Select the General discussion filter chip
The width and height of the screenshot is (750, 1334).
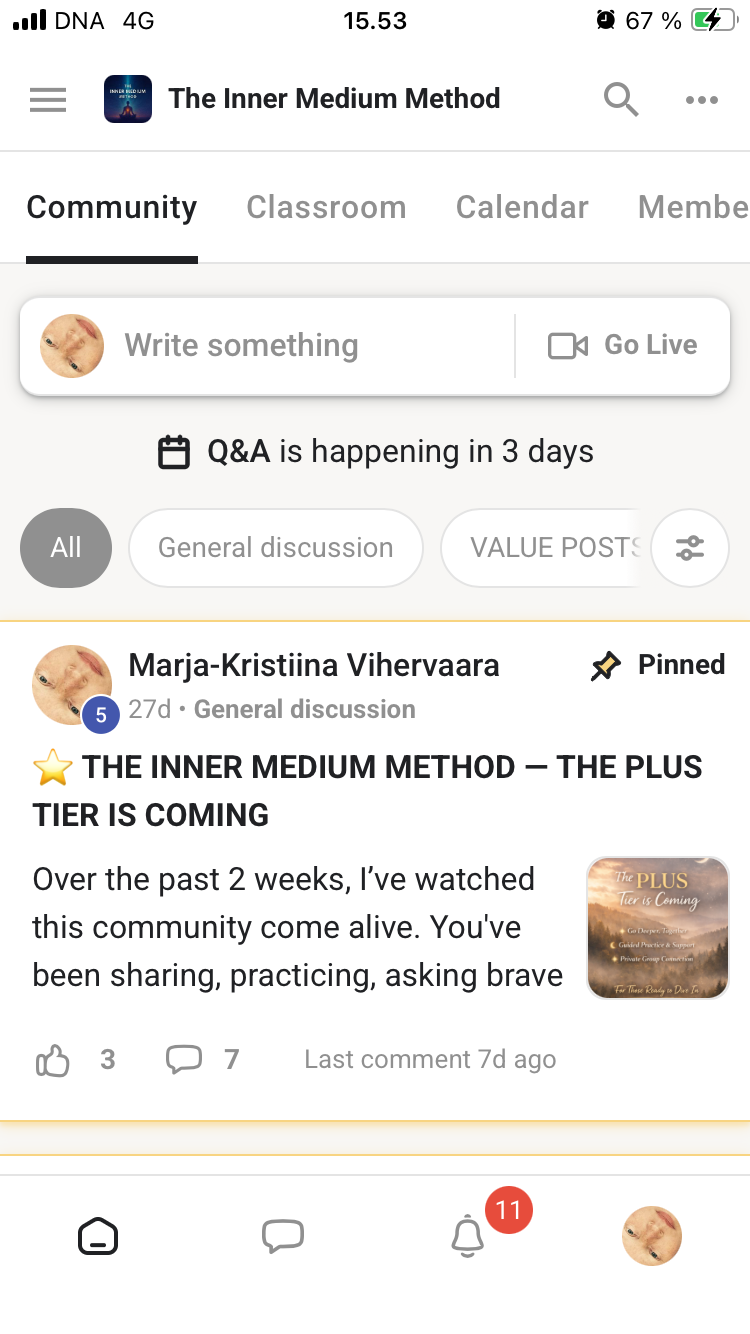tap(276, 548)
